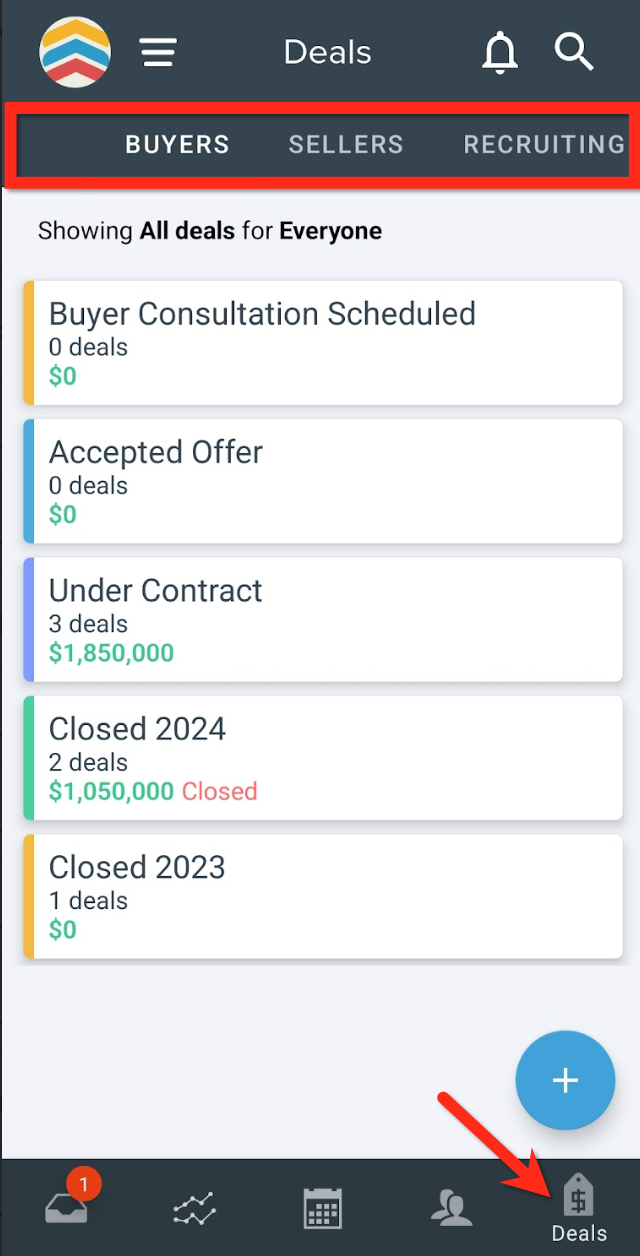The image size is (640, 1256).
Task: Switch to the people tab
Action: point(451,1208)
